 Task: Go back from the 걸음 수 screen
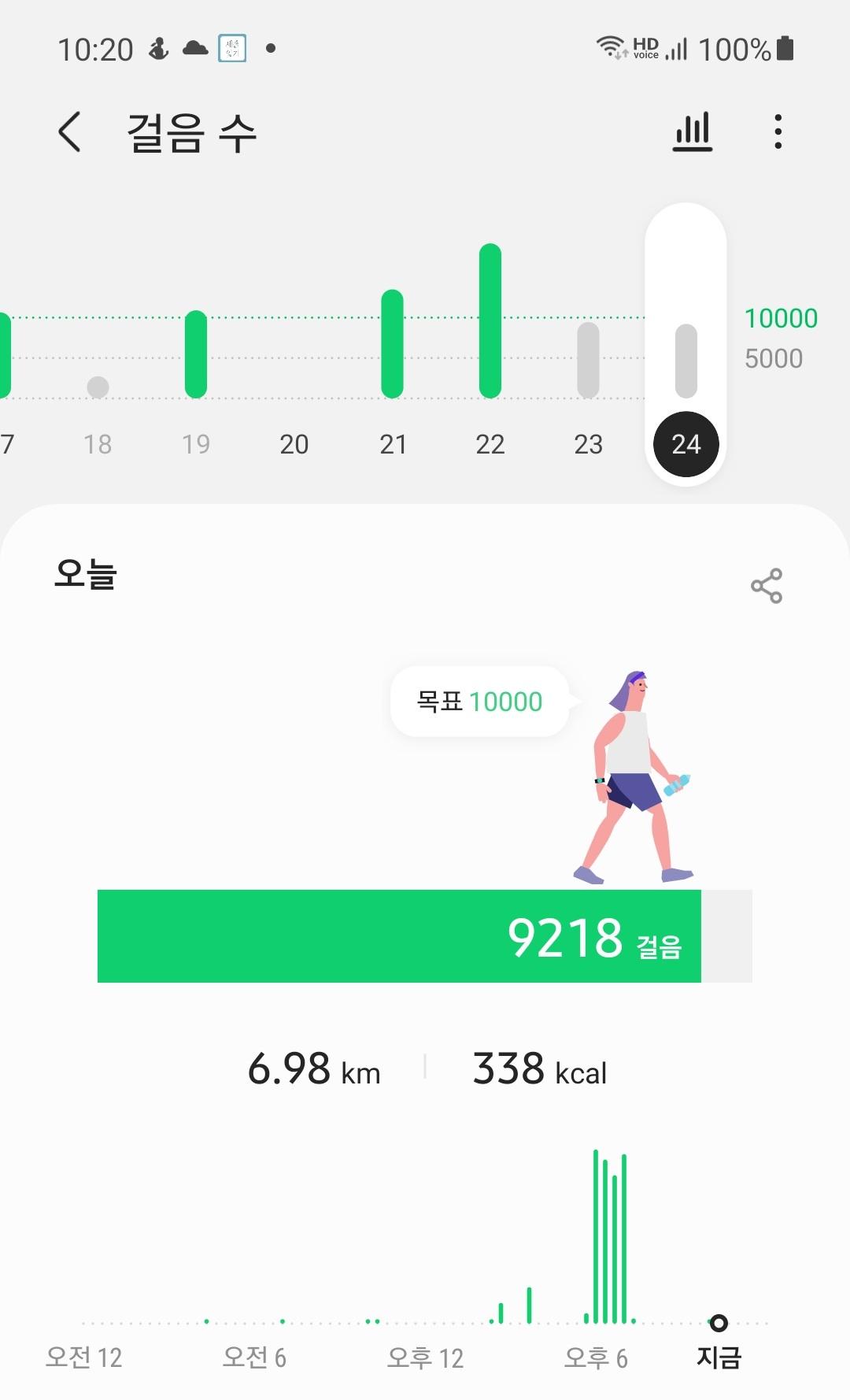click(x=69, y=131)
